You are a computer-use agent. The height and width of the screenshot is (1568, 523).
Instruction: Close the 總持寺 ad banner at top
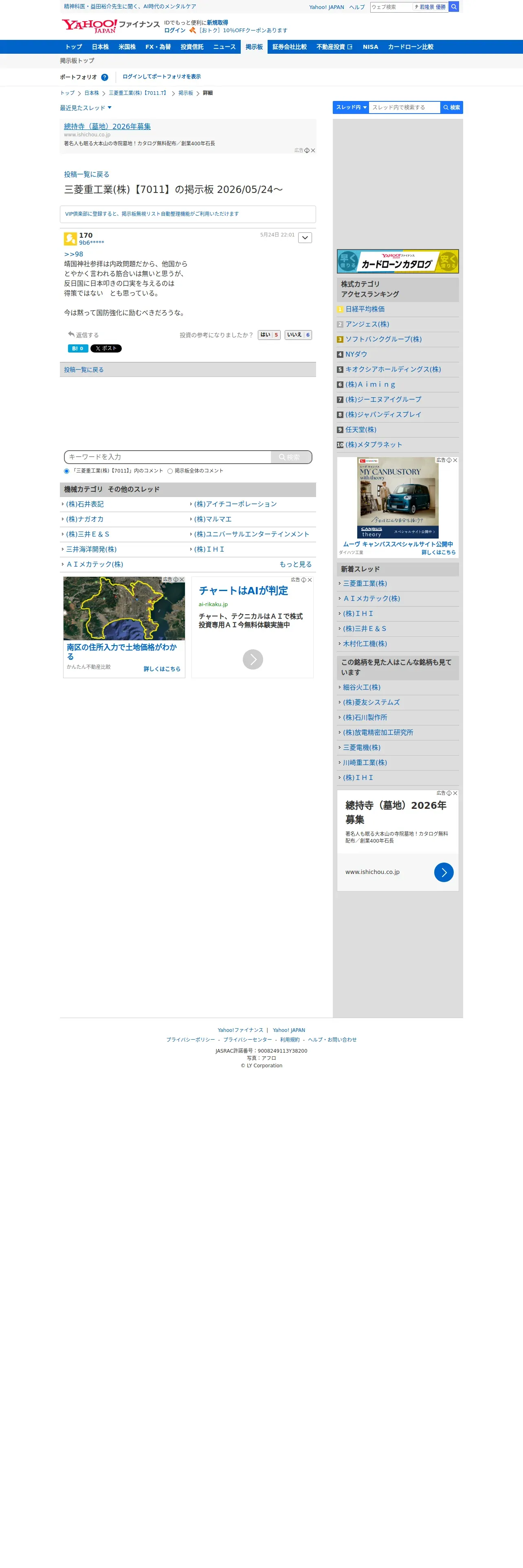tap(313, 150)
